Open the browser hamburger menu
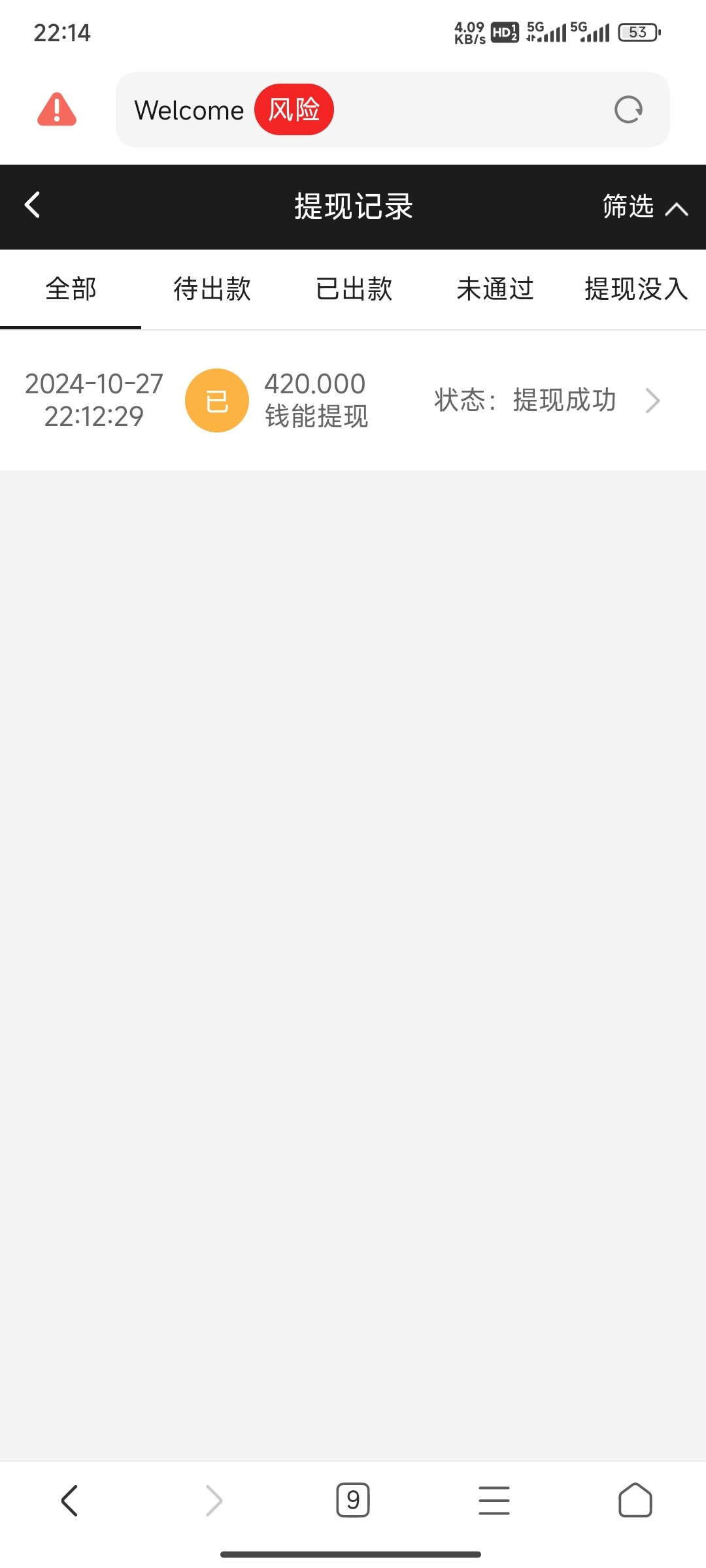706x1568 pixels. [x=494, y=1500]
